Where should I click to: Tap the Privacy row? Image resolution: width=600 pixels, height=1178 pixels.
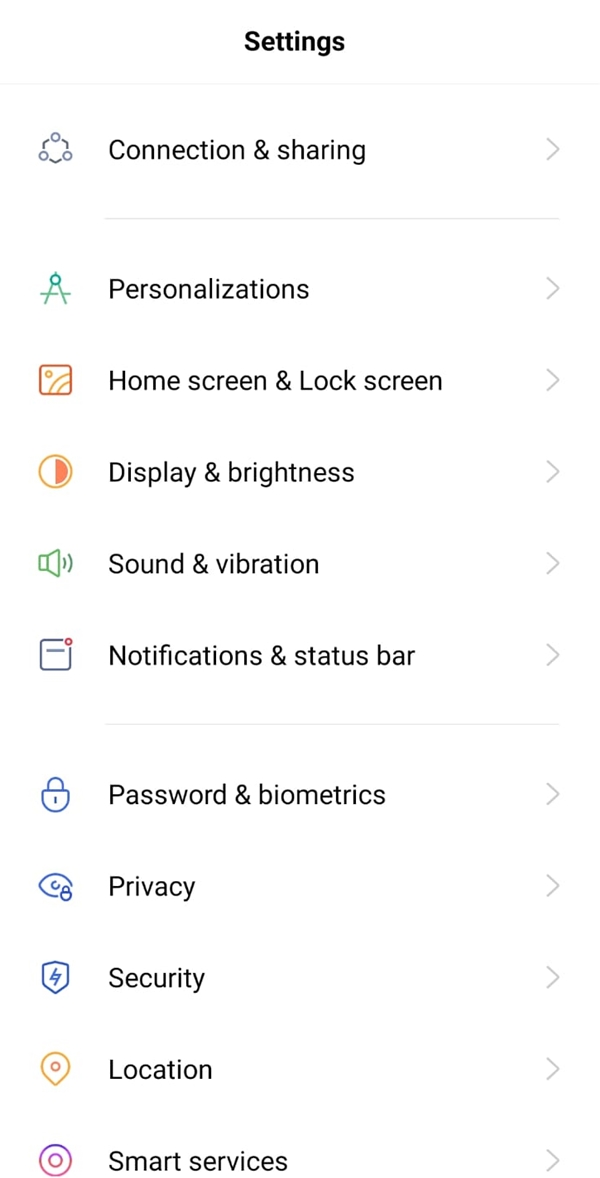tap(300, 886)
